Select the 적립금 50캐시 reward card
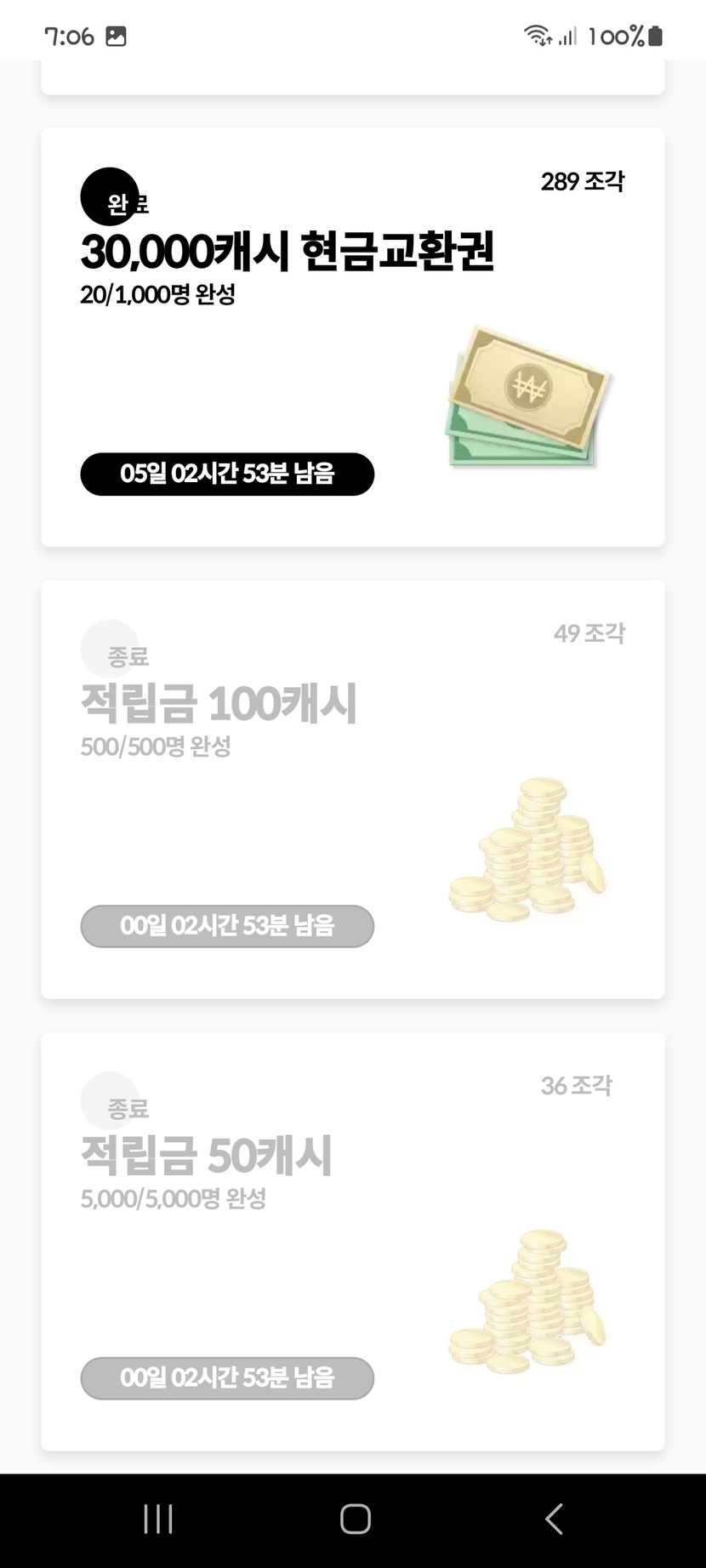Screen dimensions: 706x1568 tap(352, 1241)
